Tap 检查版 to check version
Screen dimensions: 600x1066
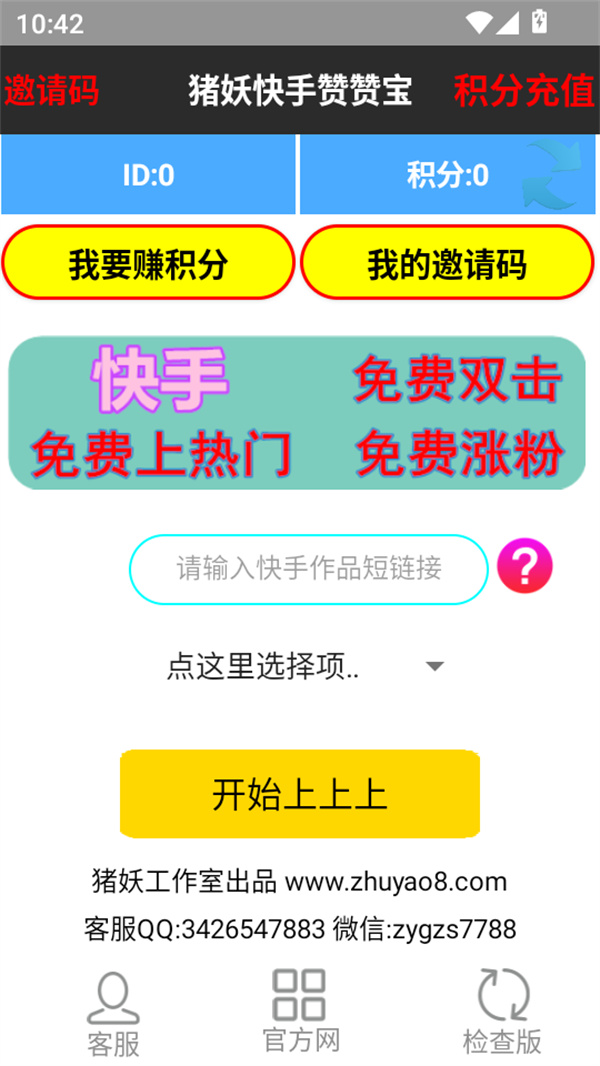(x=502, y=1012)
